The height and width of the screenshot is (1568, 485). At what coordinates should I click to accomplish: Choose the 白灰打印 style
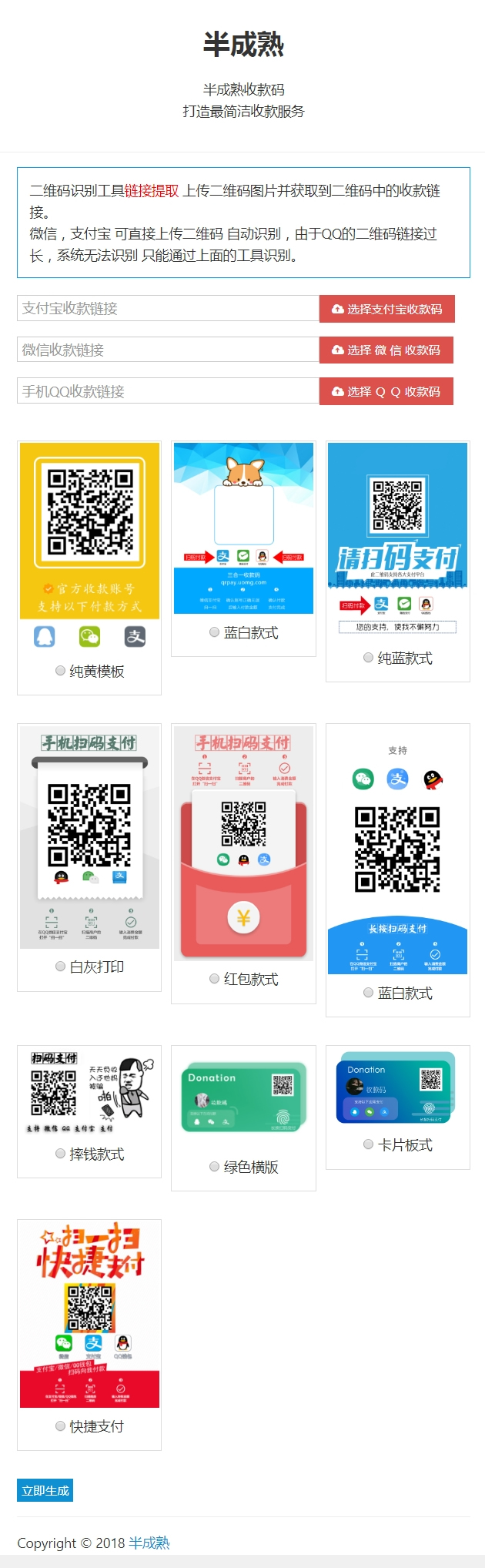(x=61, y=967)
